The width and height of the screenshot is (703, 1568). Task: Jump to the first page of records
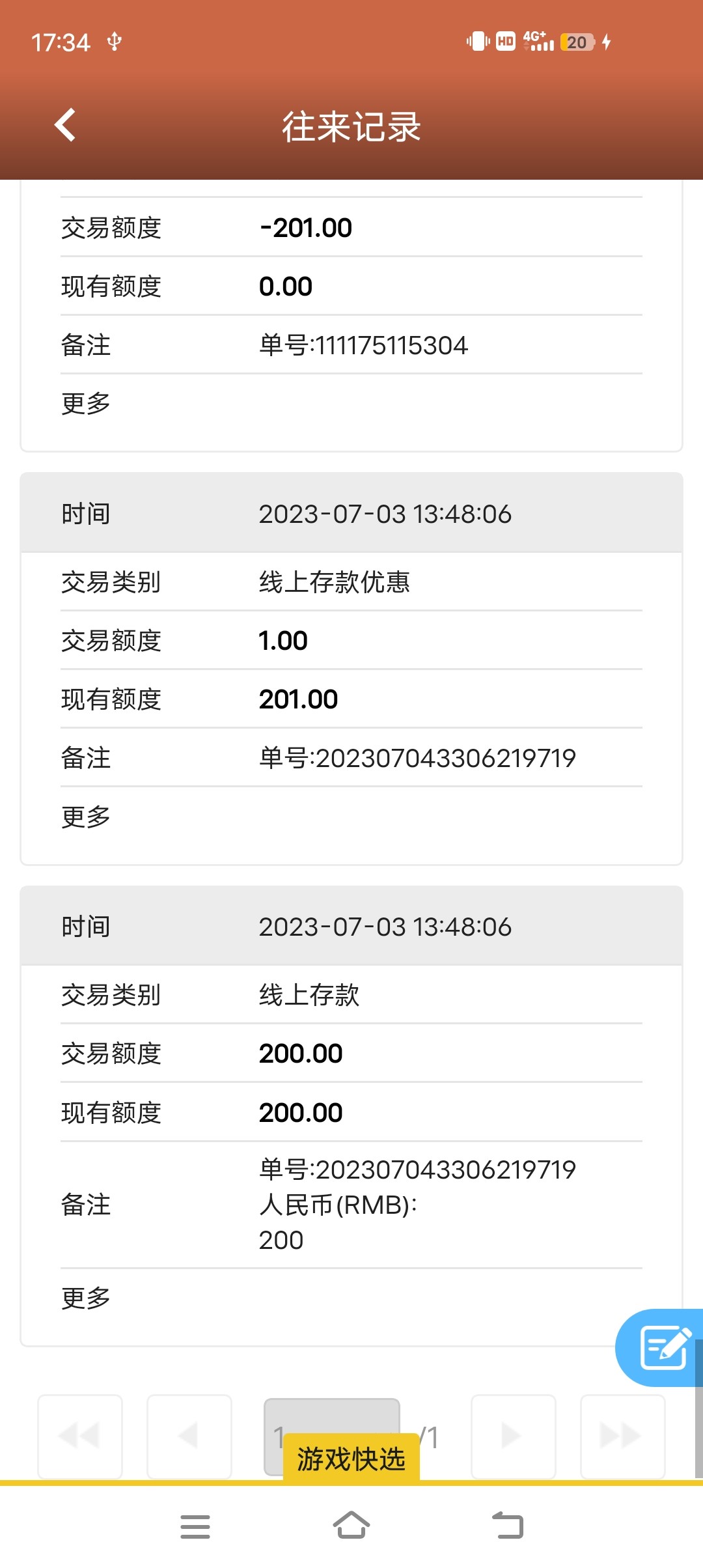[80, 1436]
